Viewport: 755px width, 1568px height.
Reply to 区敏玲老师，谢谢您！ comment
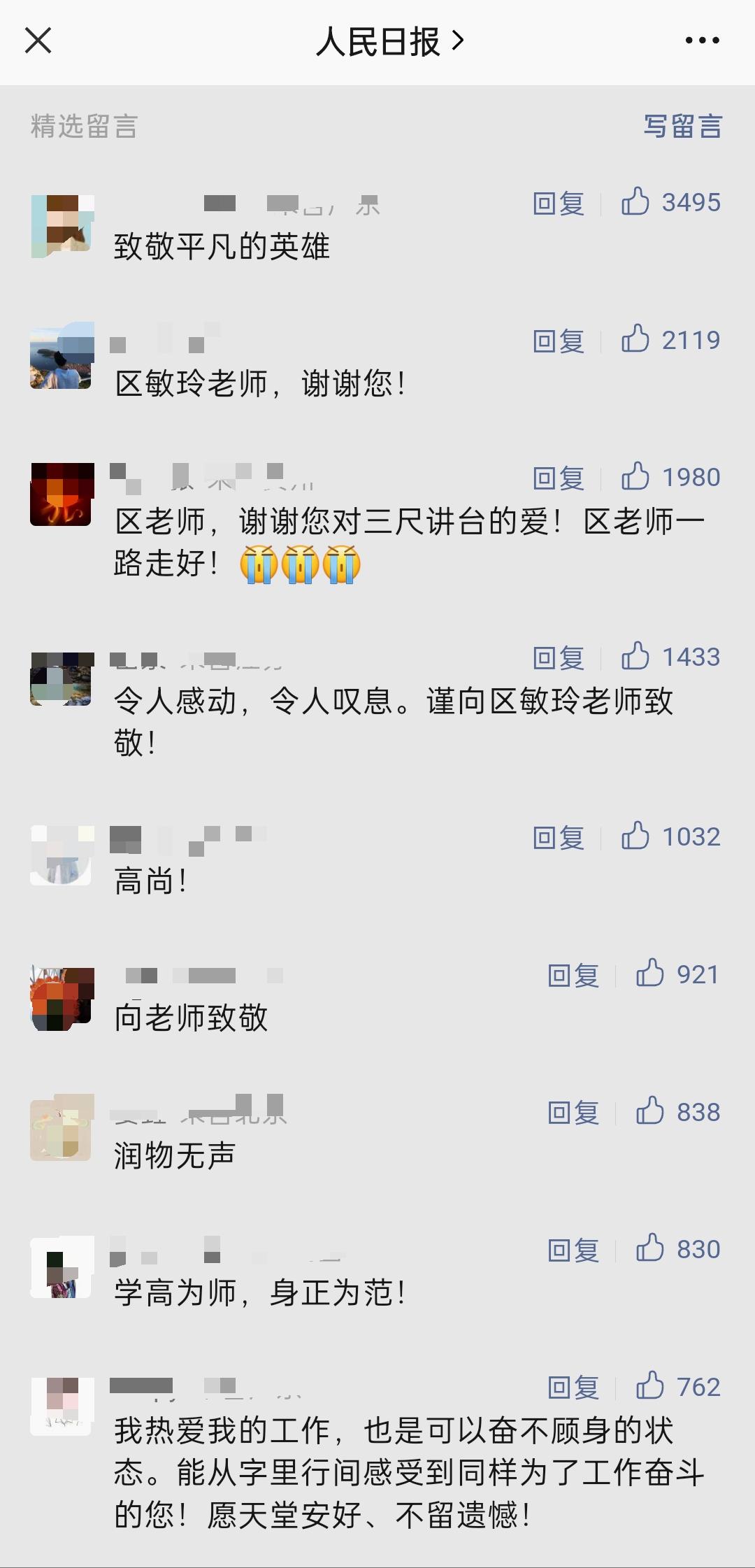click(x=558, y=341)
